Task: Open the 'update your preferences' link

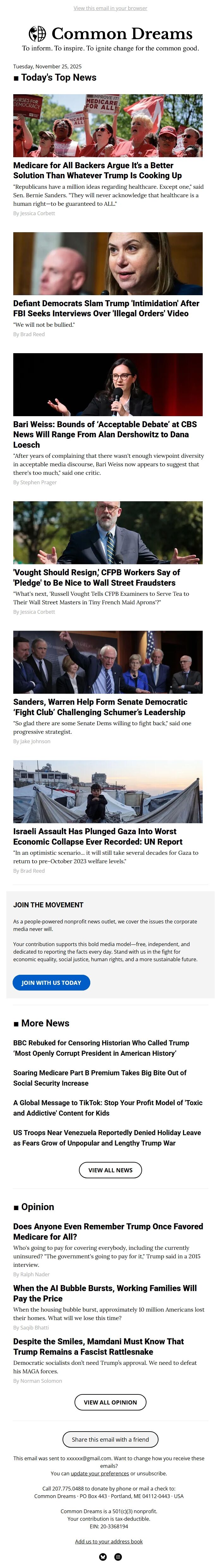Action: [x=99, y=1473]
